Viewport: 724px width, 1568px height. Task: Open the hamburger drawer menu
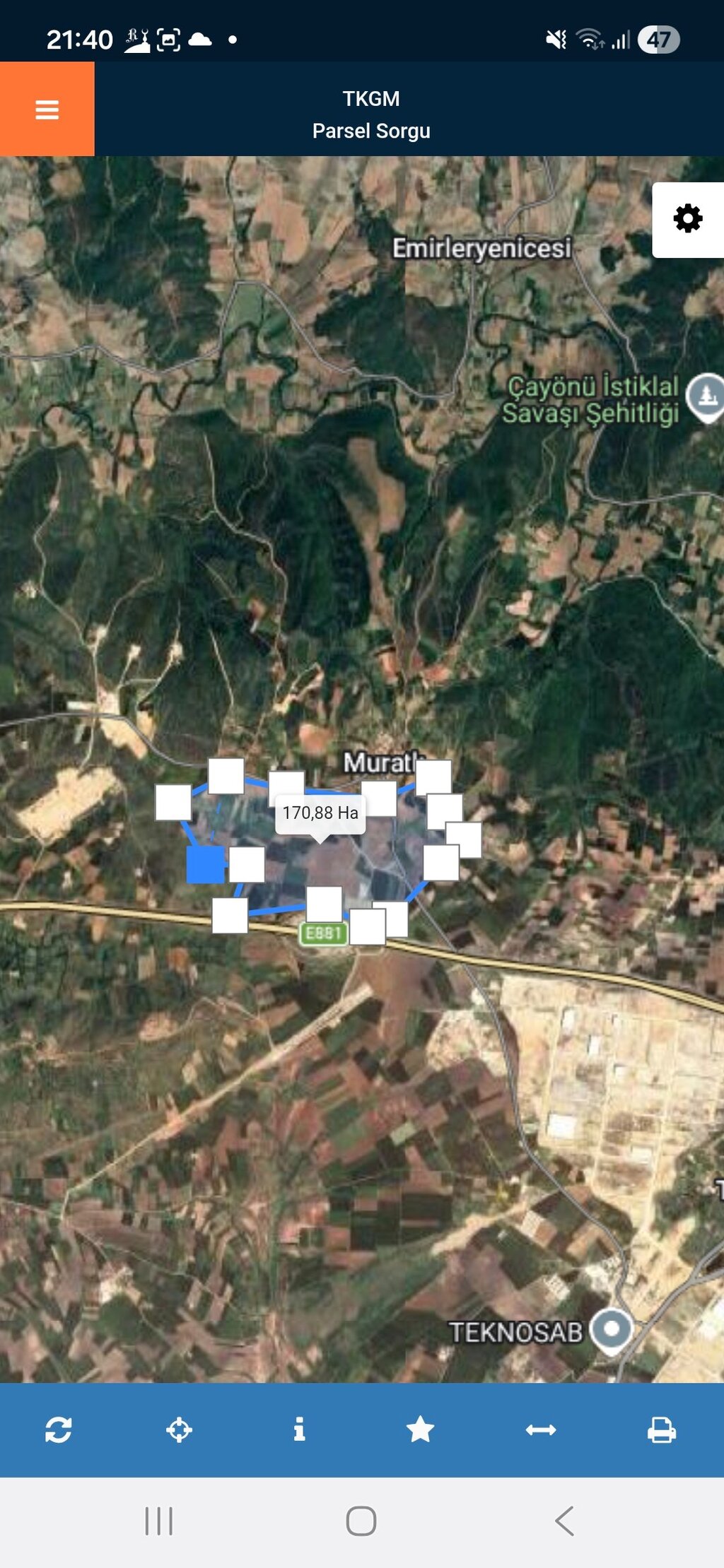[x=47, y=110]
